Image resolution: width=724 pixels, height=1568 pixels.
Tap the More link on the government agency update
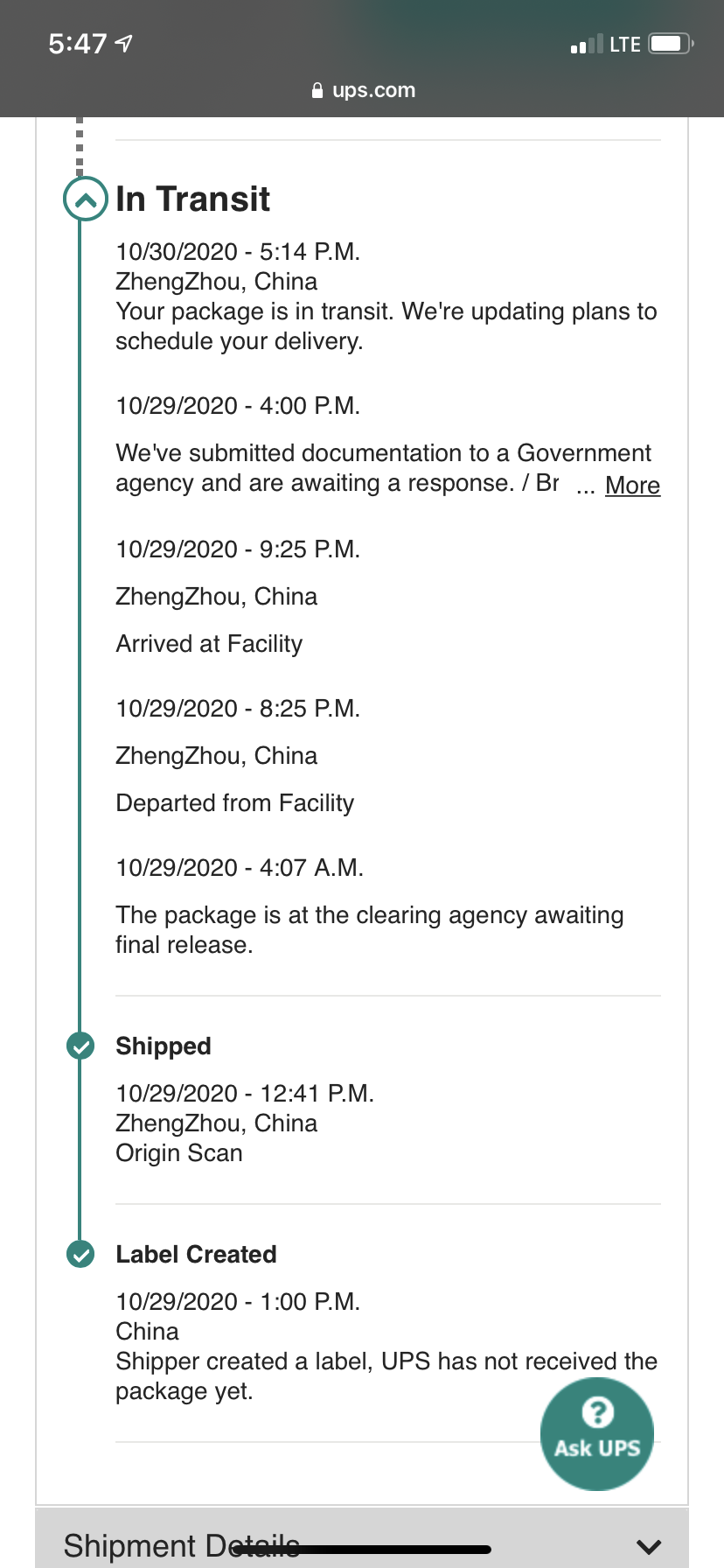pyautogui.click(x=632, y=486)
